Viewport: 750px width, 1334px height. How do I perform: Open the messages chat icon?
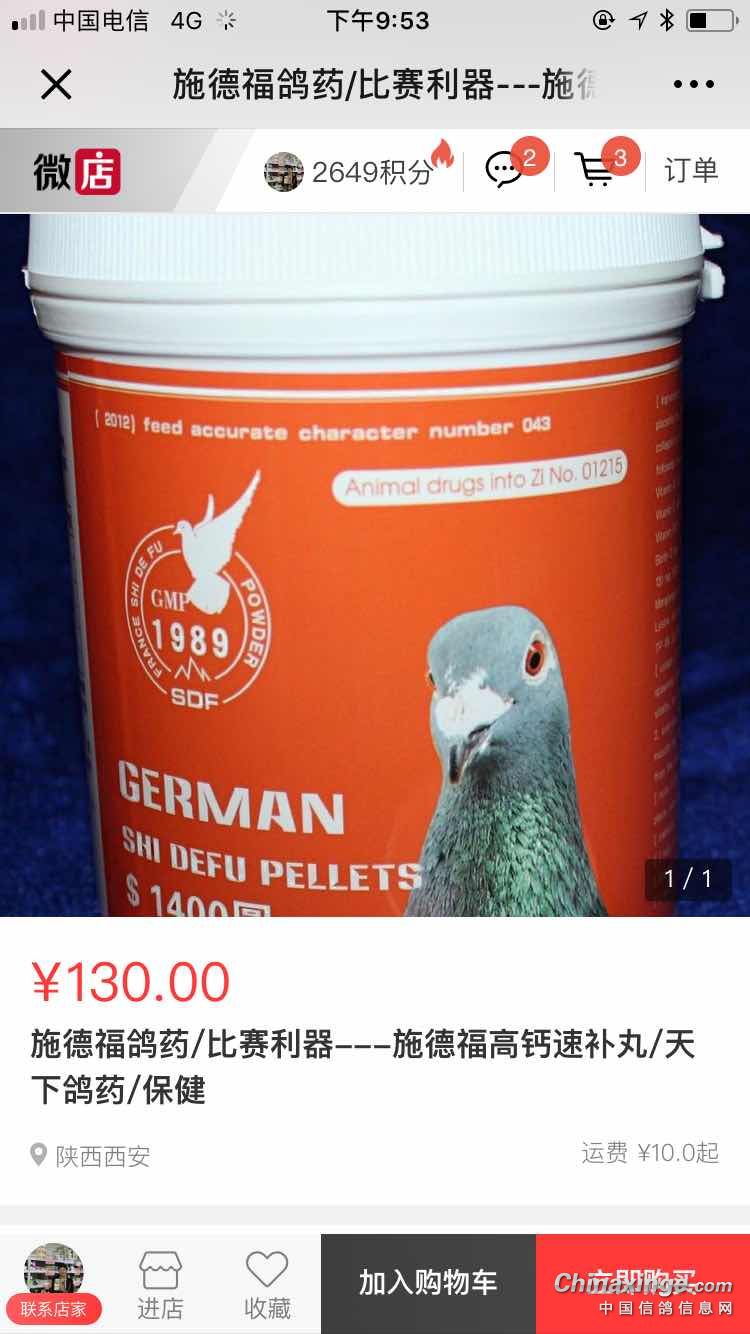coord(505,170)
